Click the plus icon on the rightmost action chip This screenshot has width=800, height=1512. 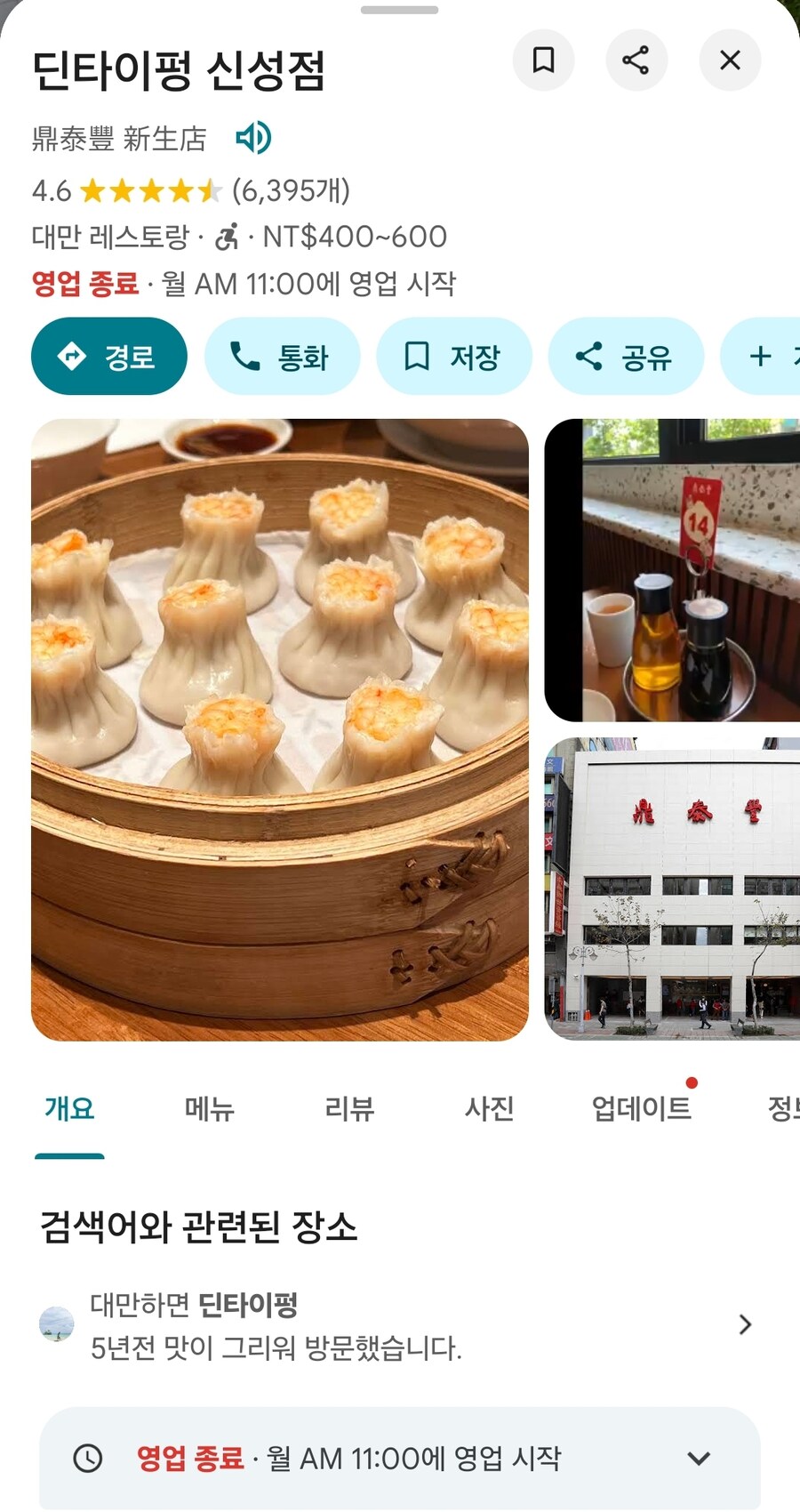click(x=758, y=356)
